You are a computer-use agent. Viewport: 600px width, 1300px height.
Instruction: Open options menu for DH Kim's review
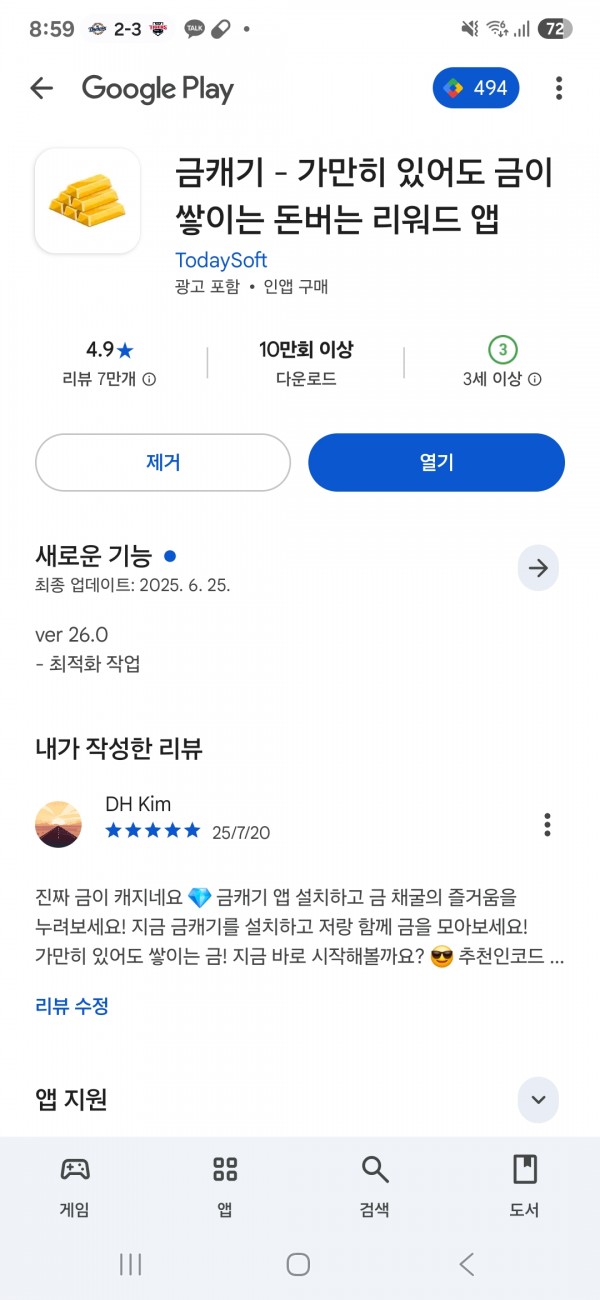[x=547, y=824]
